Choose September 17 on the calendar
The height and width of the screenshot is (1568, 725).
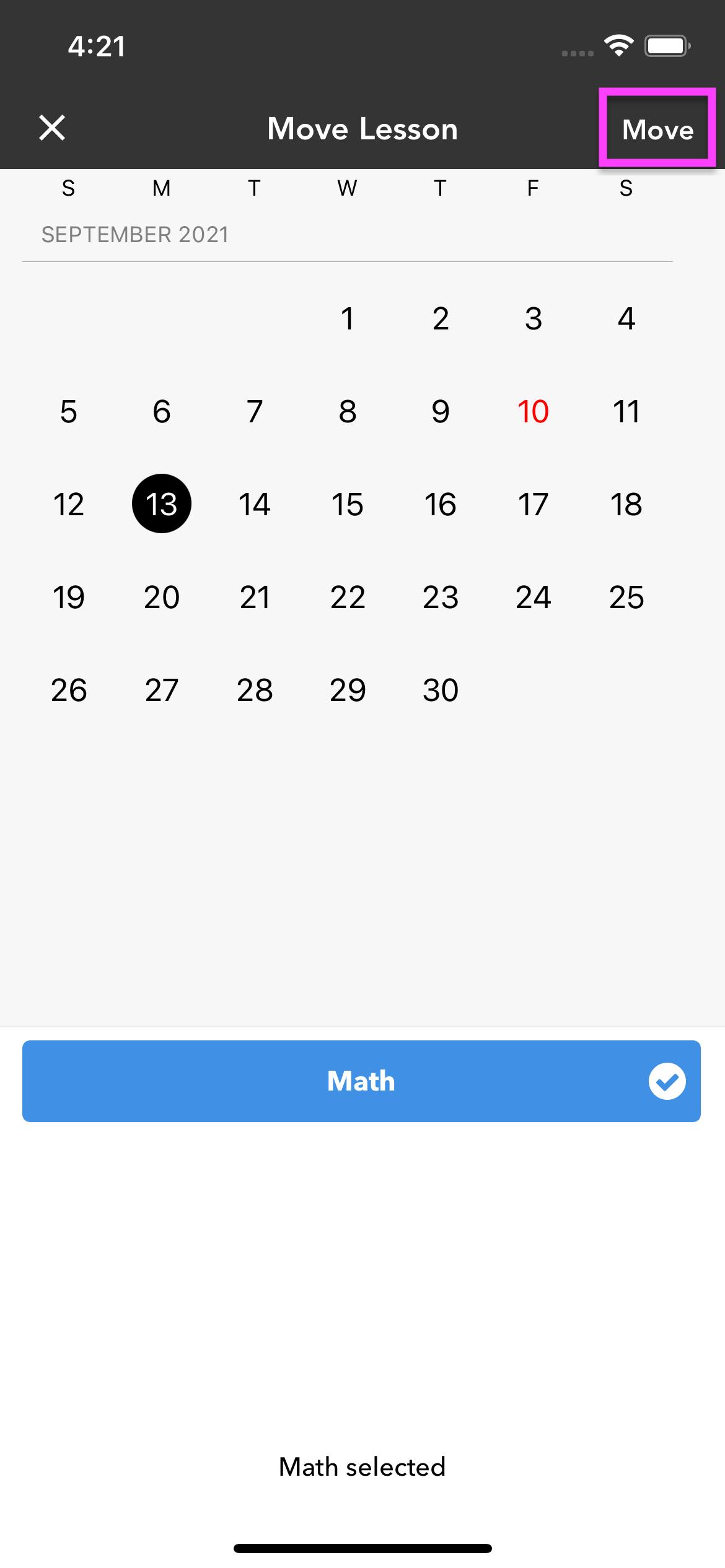click(534, 504)
